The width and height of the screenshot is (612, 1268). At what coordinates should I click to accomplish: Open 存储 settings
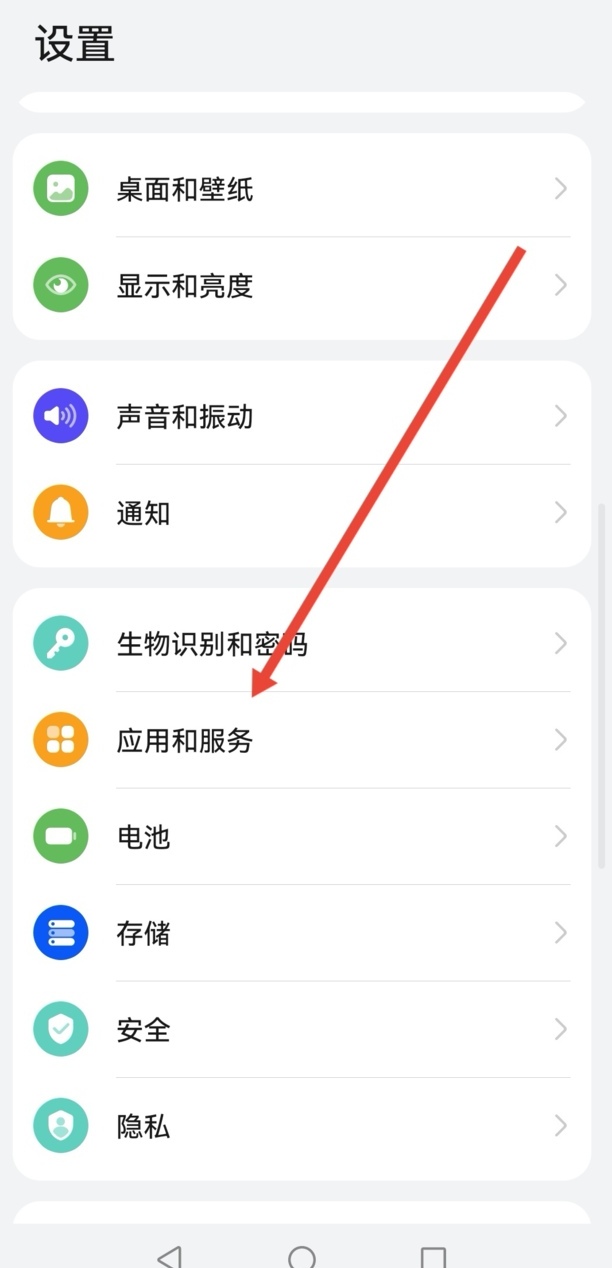pos(301,933)
